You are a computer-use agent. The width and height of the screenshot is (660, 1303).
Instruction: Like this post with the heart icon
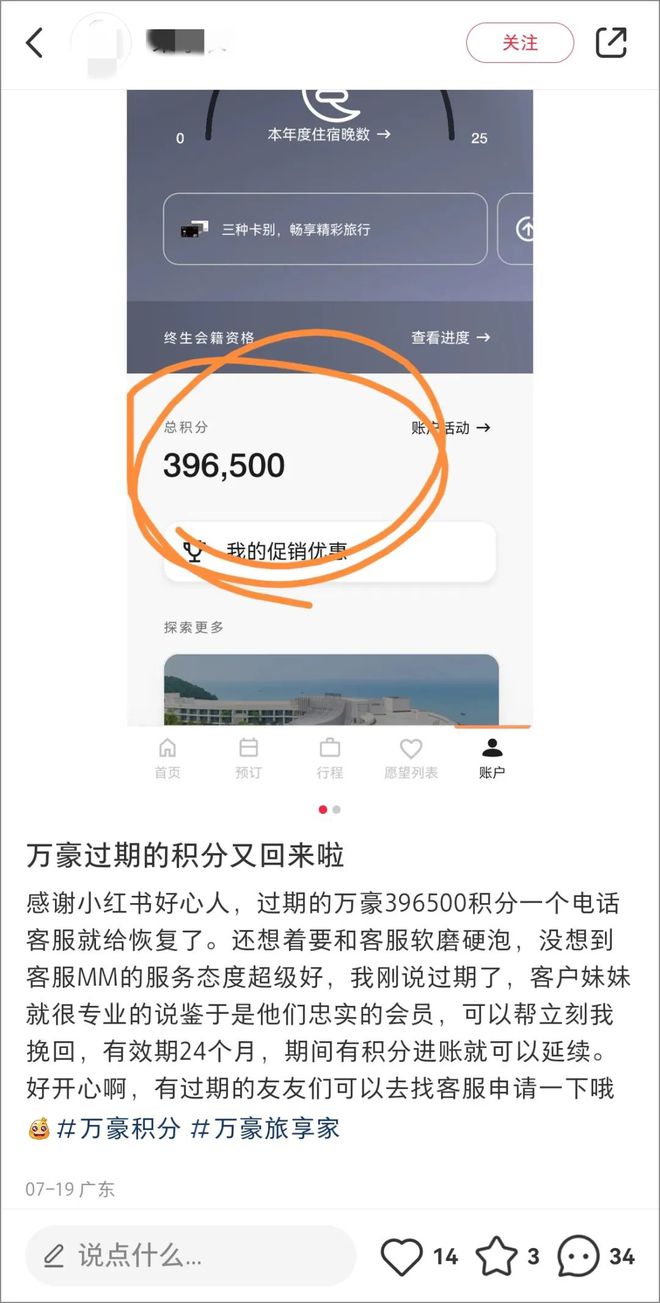click(x=402, y=1256)
